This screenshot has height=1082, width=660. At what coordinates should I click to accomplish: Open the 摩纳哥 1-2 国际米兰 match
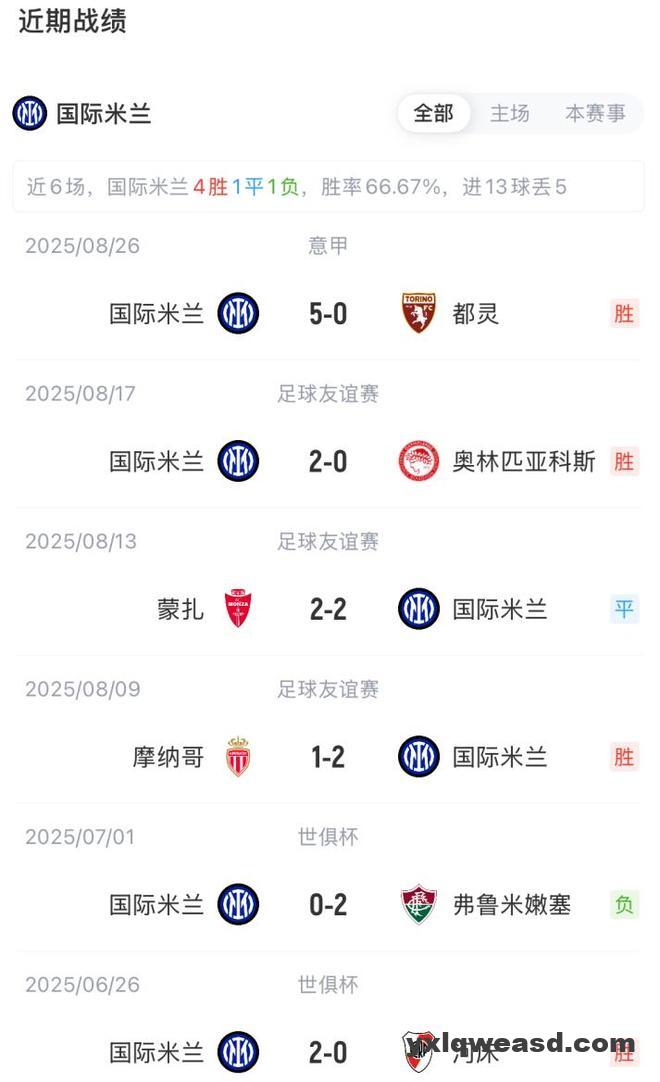[328, 757]
